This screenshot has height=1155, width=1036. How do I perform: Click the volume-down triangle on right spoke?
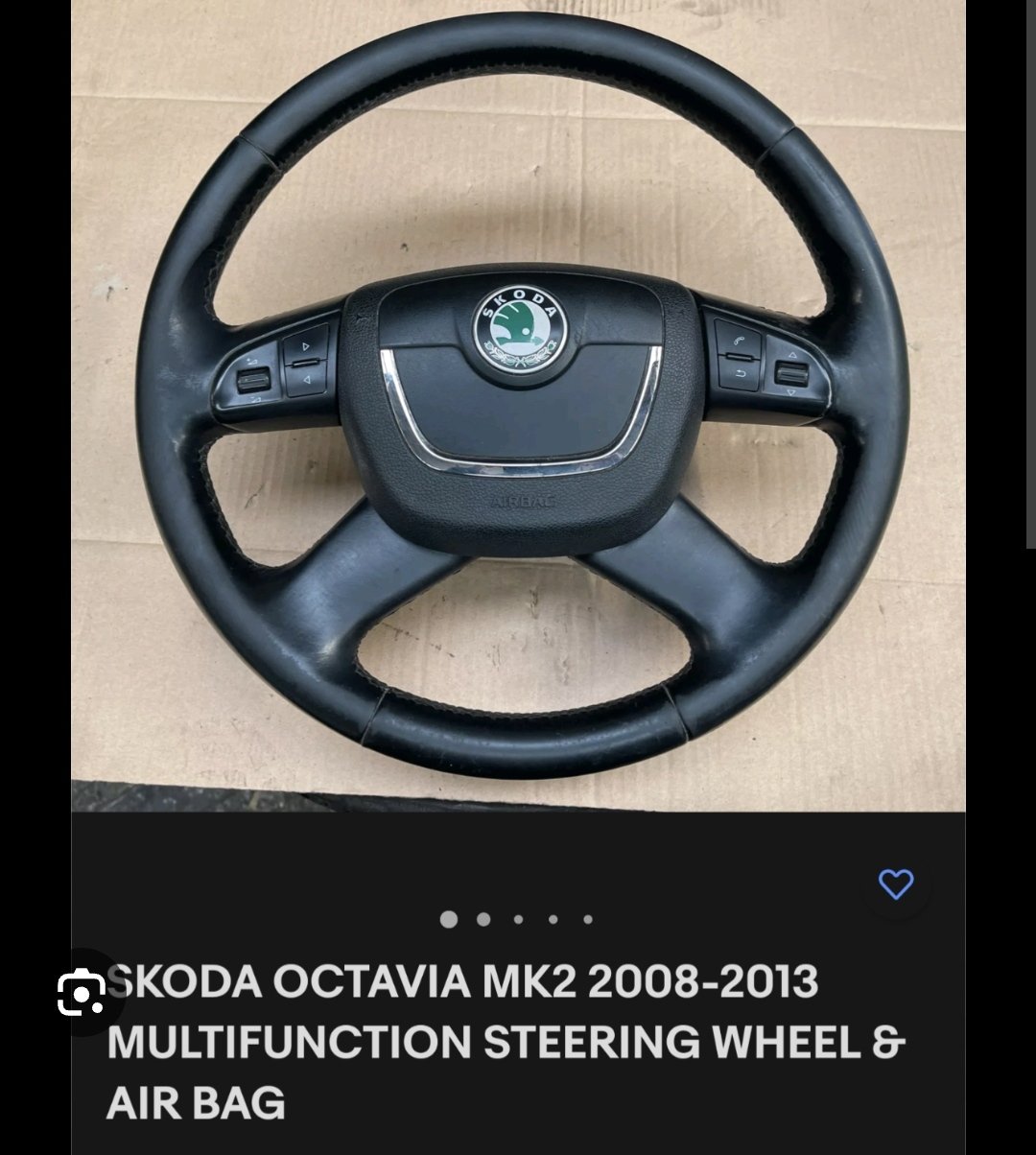point(790,392)
